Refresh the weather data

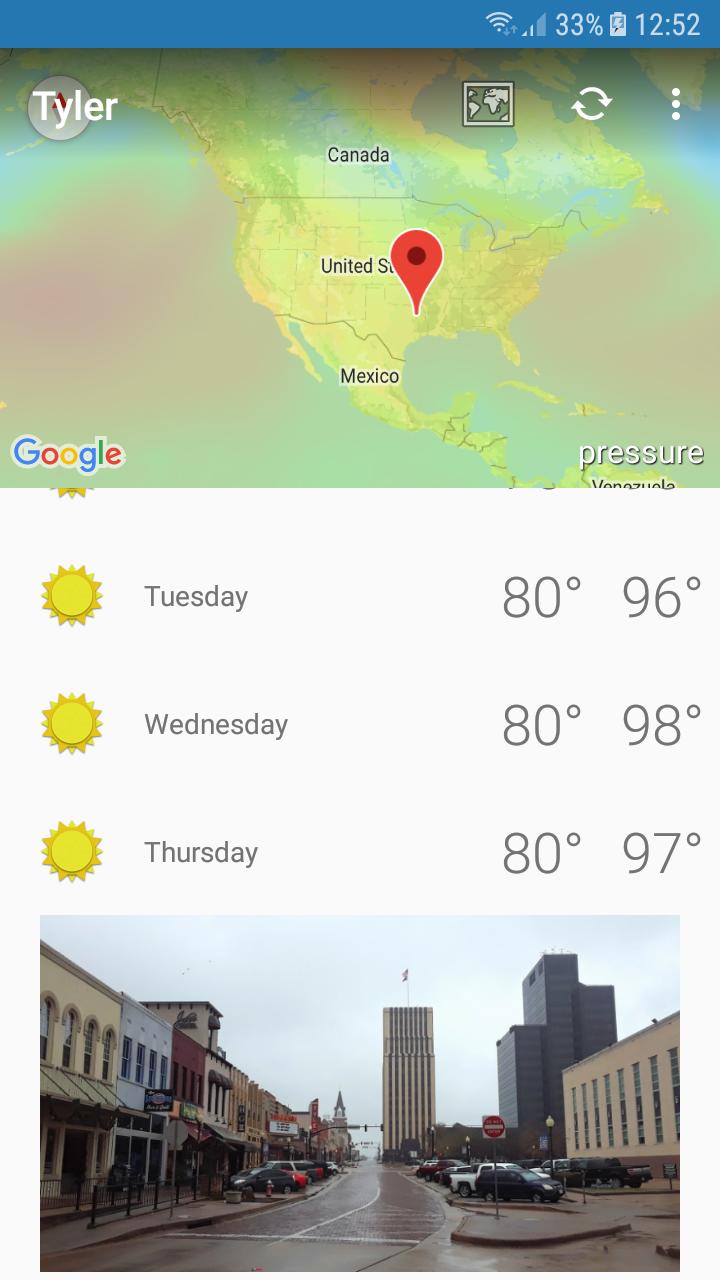[591, 104]
